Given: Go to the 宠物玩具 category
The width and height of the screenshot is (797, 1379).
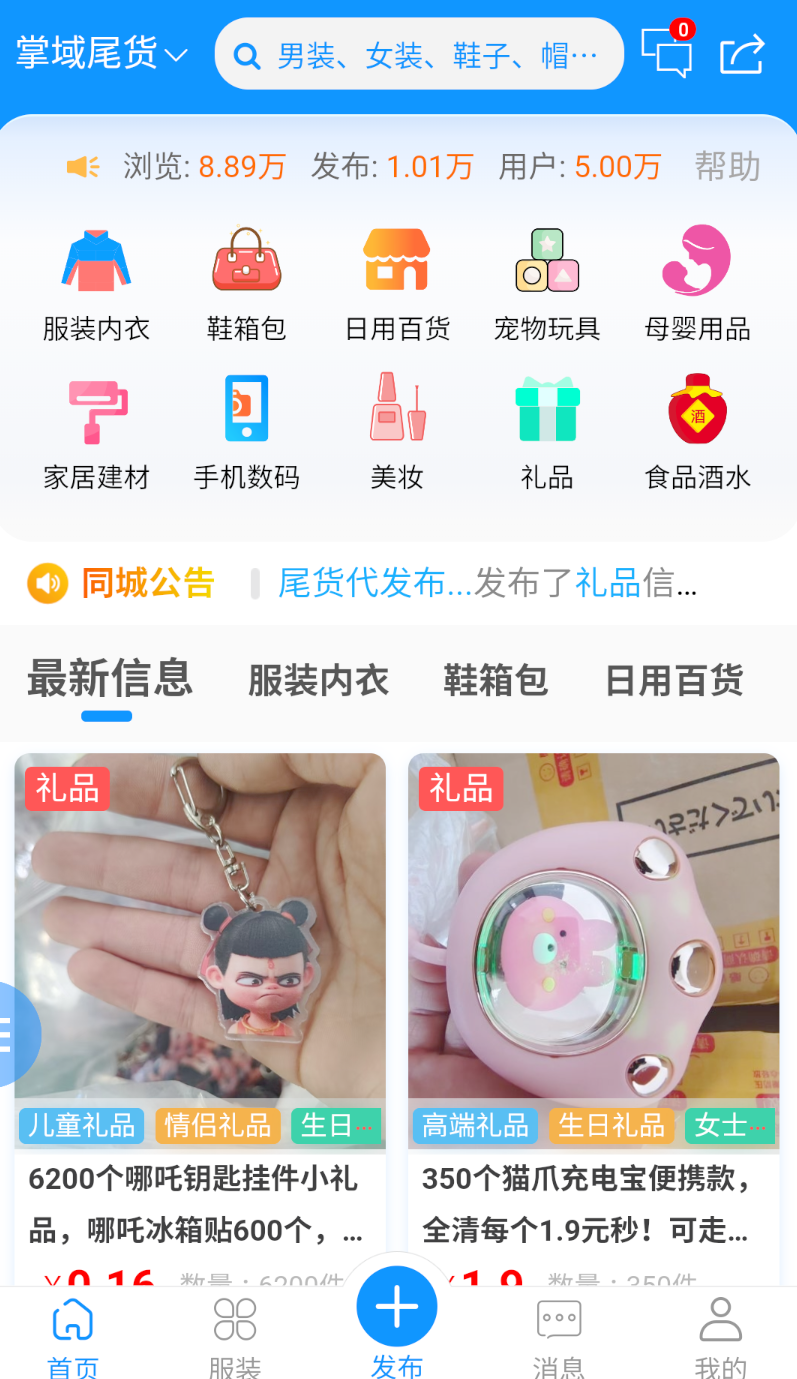Looking at the screenshot, I should click(x=547, y=285).
